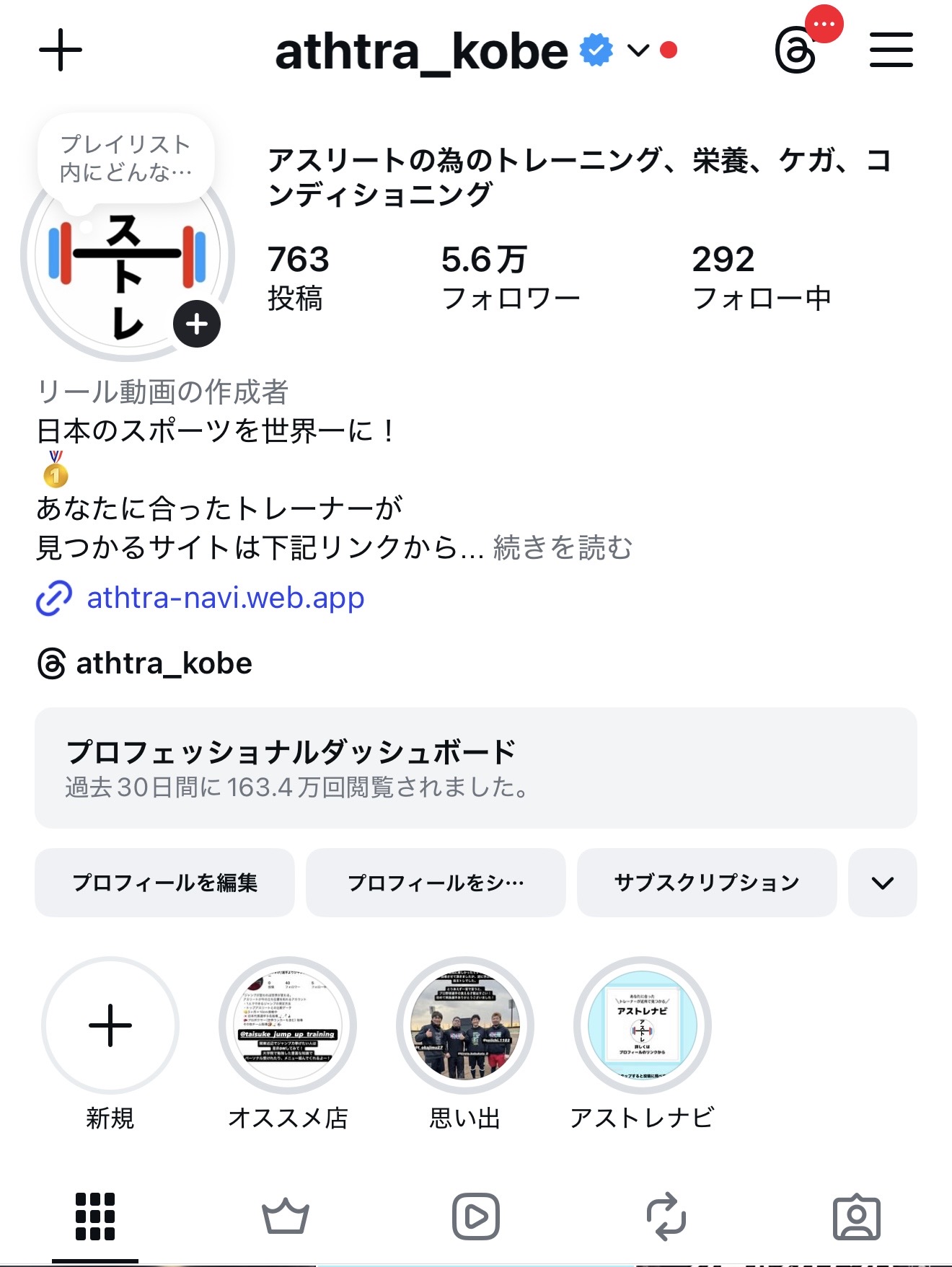Open the chevron next to サブスクリプション
This screenshot has height=1267, width=952.
pos(881,881)
